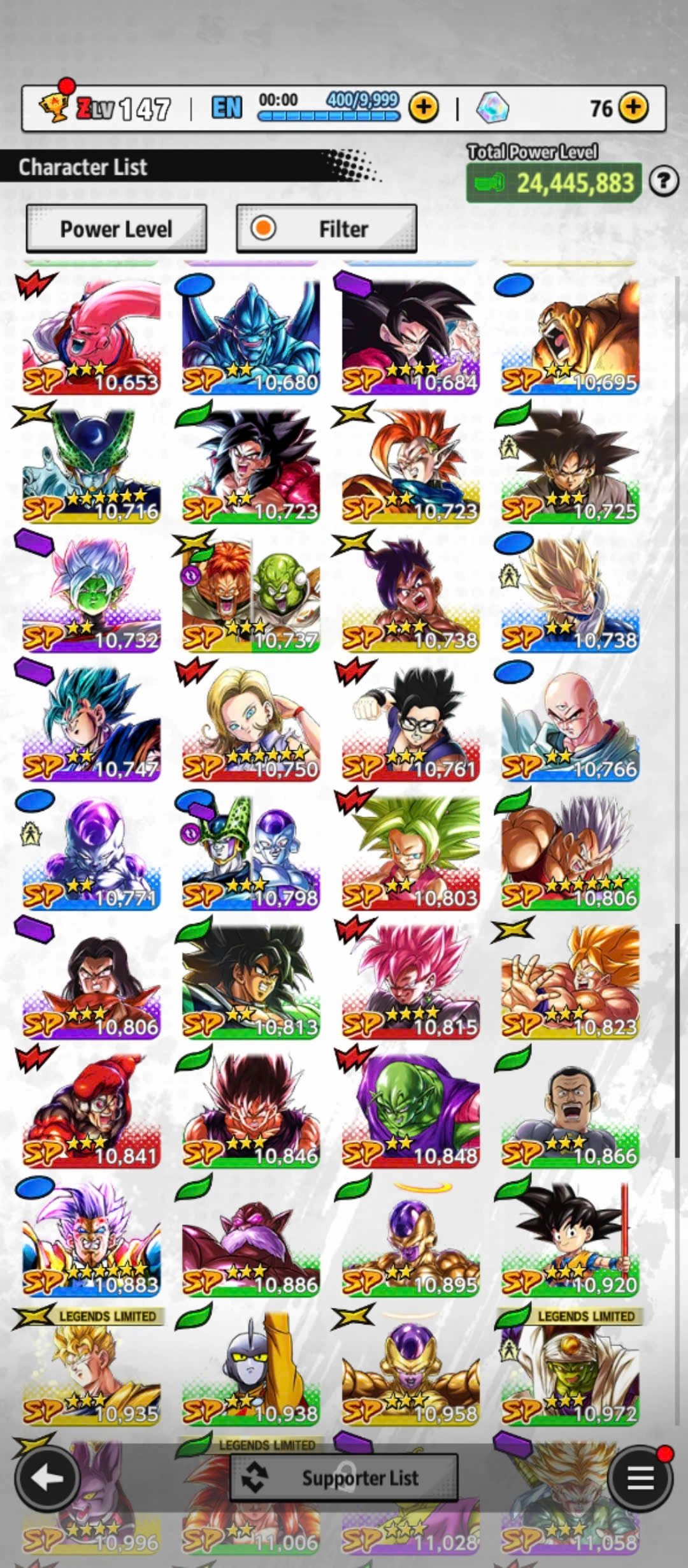Select the character with power 10,653

tap(91, 336)
